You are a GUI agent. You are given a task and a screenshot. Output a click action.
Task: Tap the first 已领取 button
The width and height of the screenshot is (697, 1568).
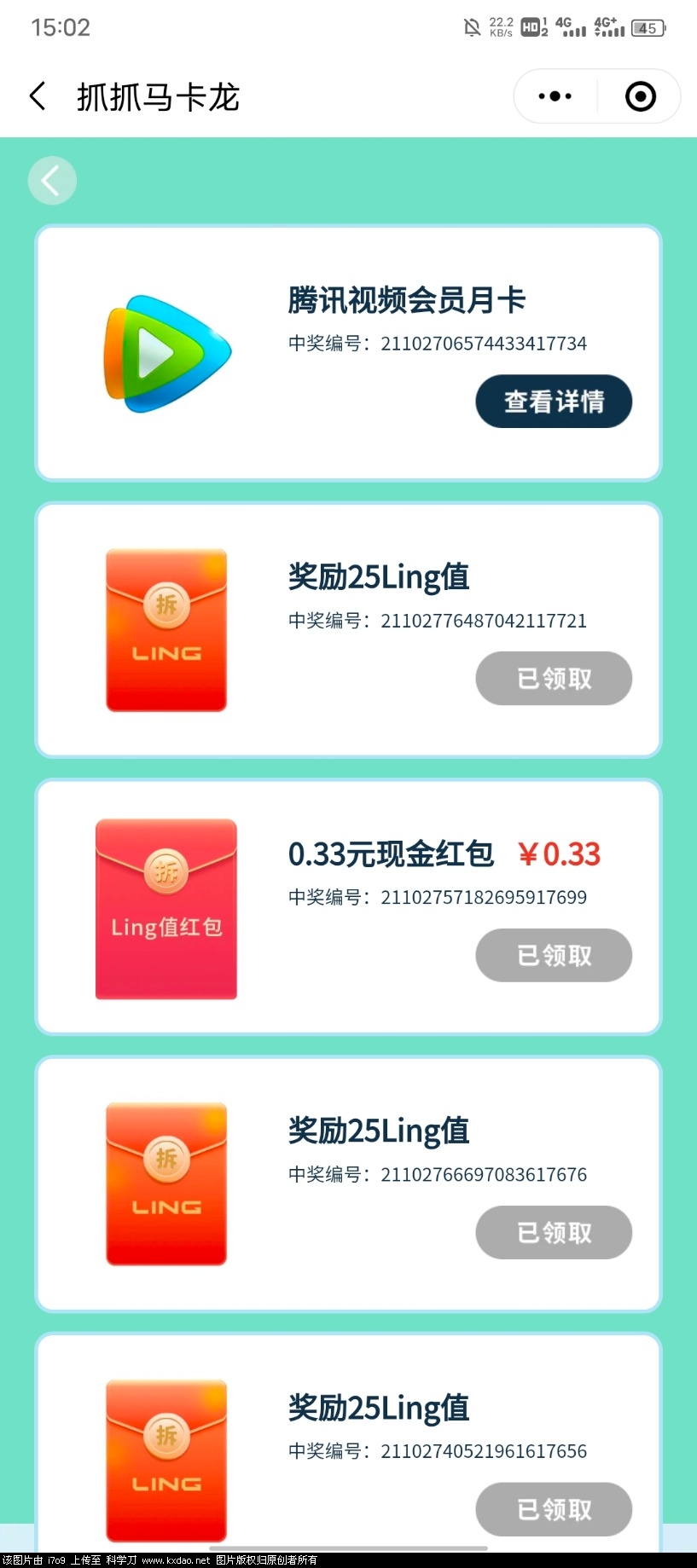click(553, 679)
